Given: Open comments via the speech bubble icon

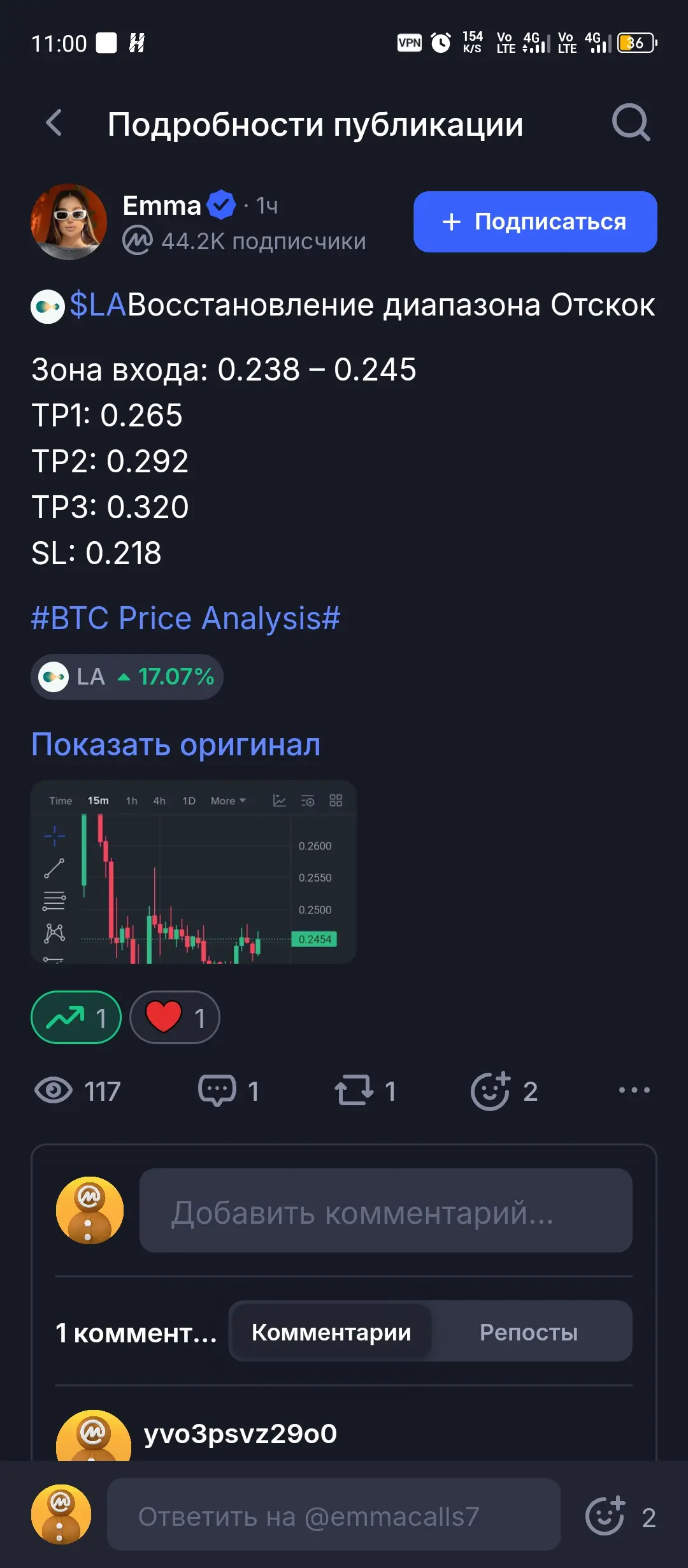Looking at the screenshot, I should point(217,1091).
